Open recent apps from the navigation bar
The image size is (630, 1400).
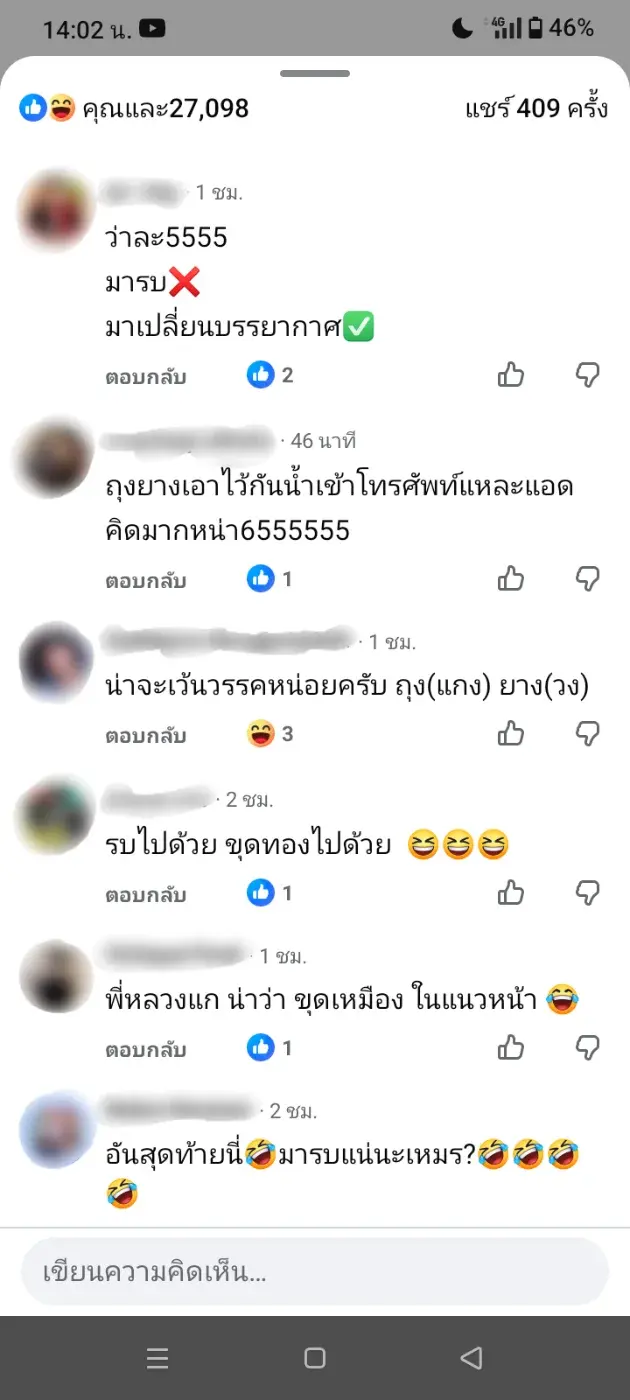click(x=158, y=1358)
